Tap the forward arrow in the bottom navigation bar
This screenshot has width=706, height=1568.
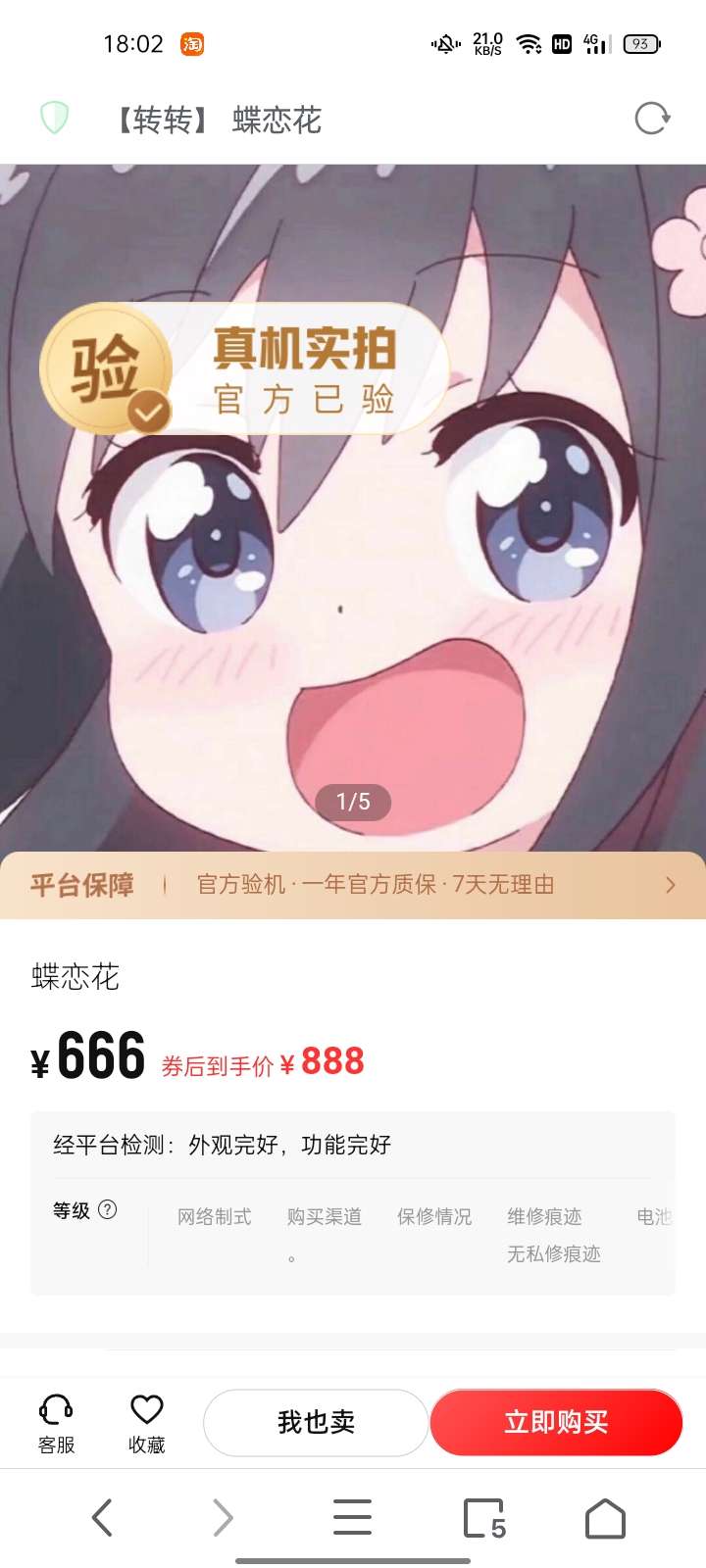click(x=221, y=1516)
